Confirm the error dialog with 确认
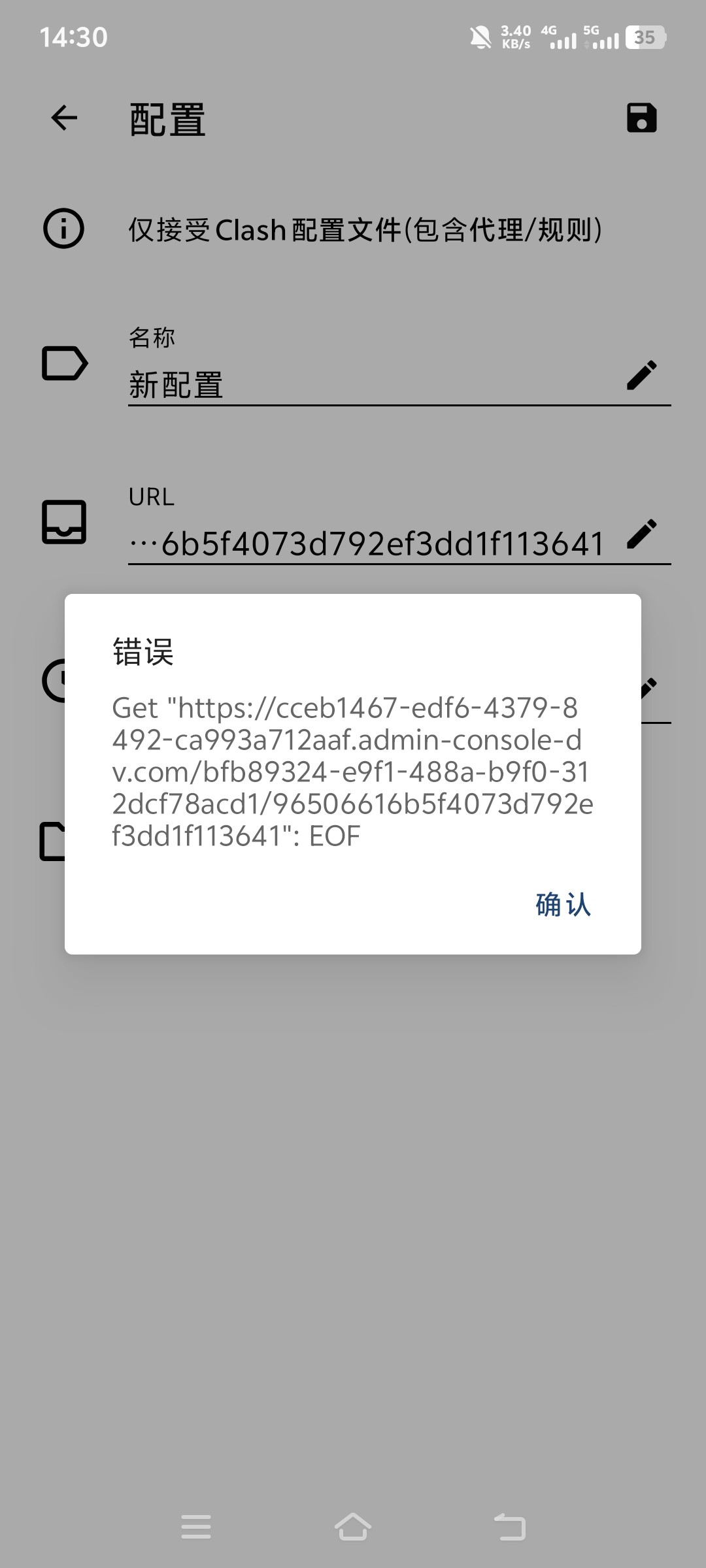 pyautogui.click(x=563, y=905)
